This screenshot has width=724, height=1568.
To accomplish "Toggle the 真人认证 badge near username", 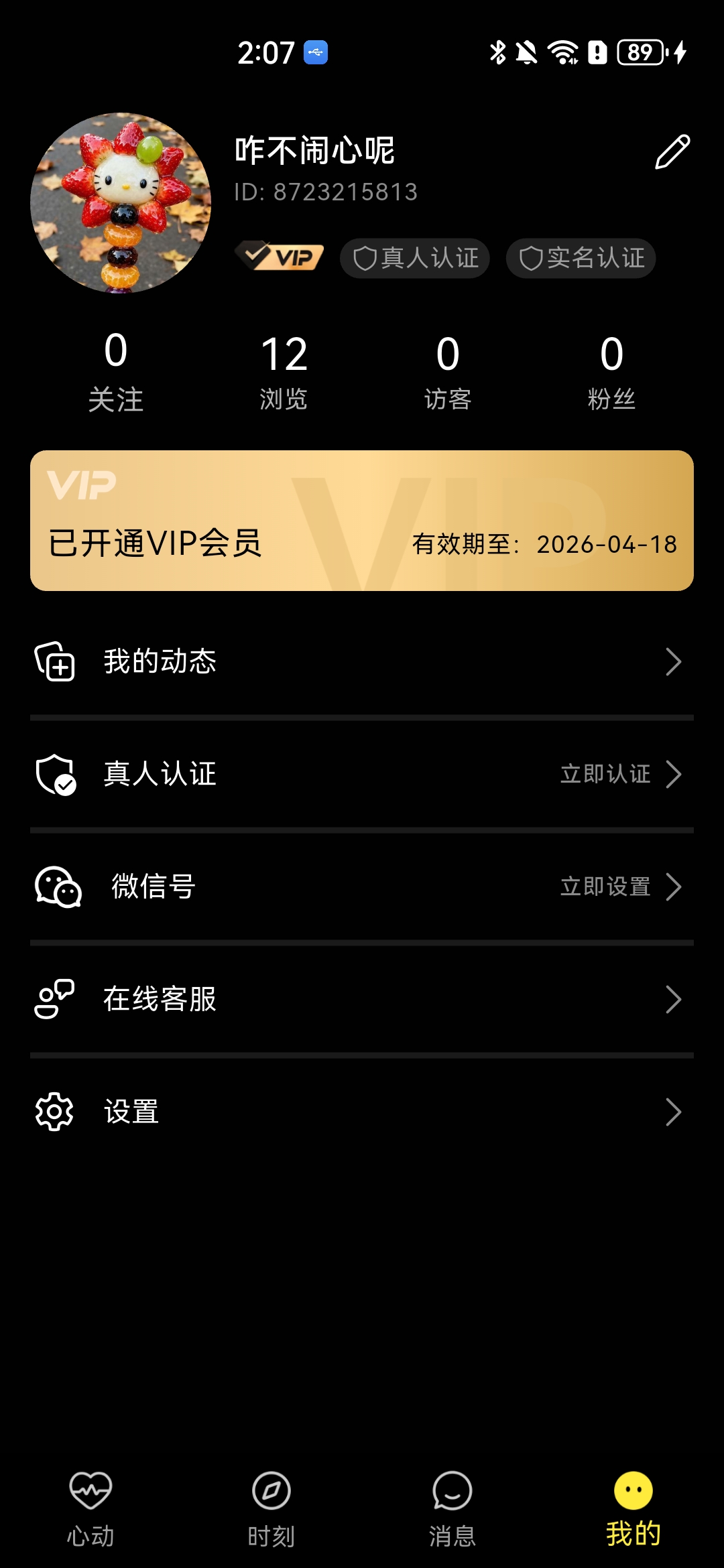I will (414, 258).
